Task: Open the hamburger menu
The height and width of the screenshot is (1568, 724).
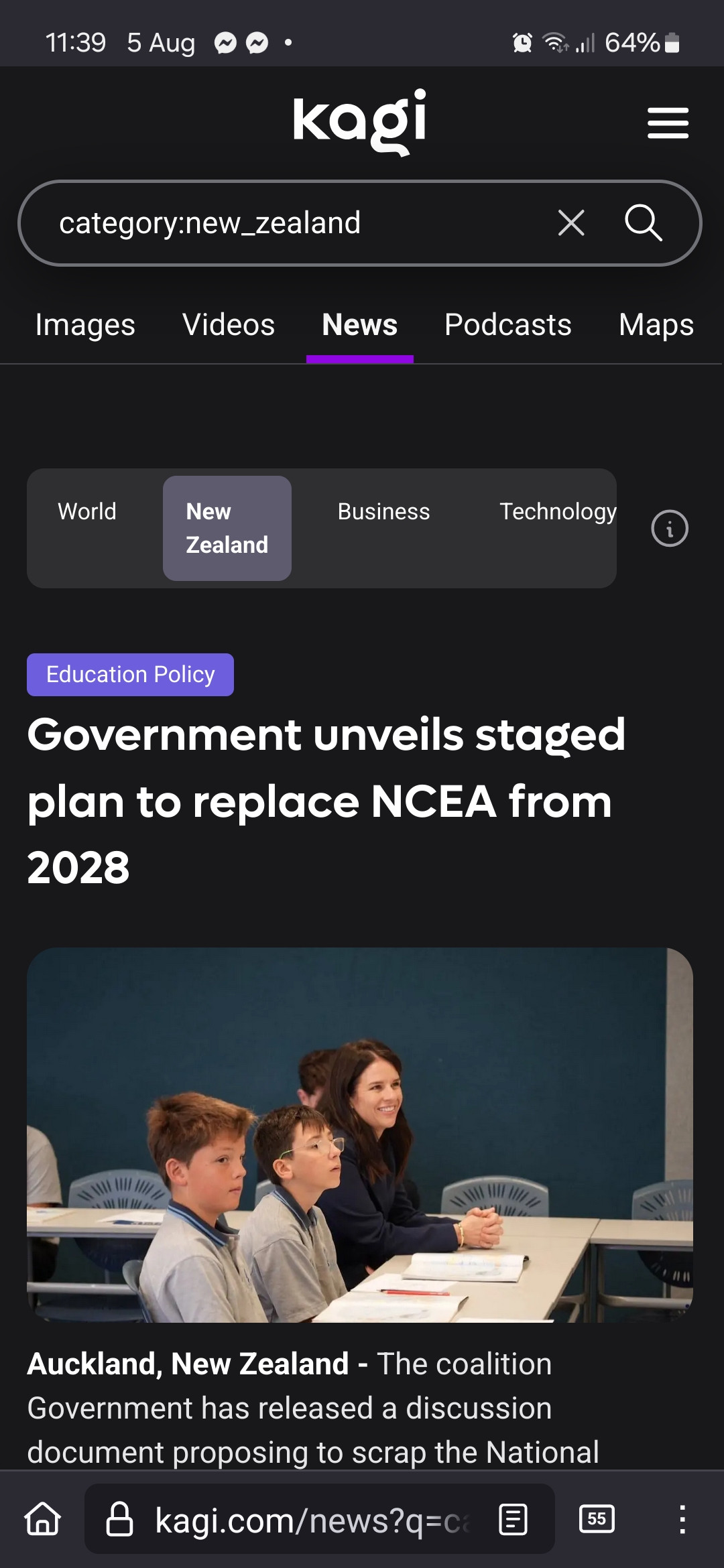Action: pos(668,123)
